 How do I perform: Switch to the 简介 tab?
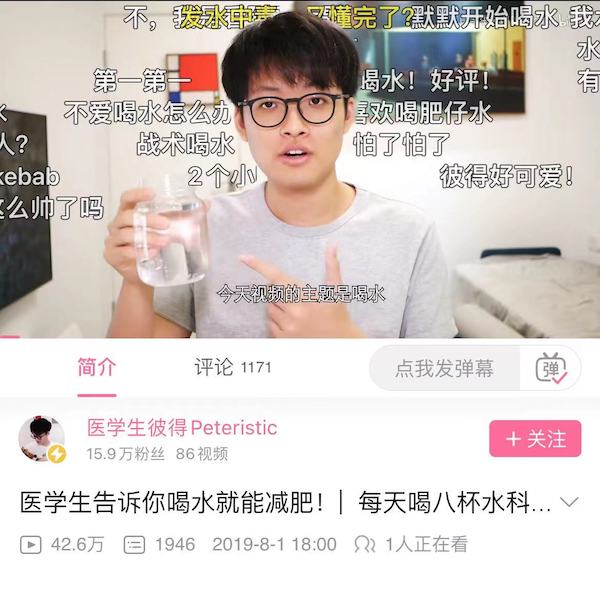[97, 367]
